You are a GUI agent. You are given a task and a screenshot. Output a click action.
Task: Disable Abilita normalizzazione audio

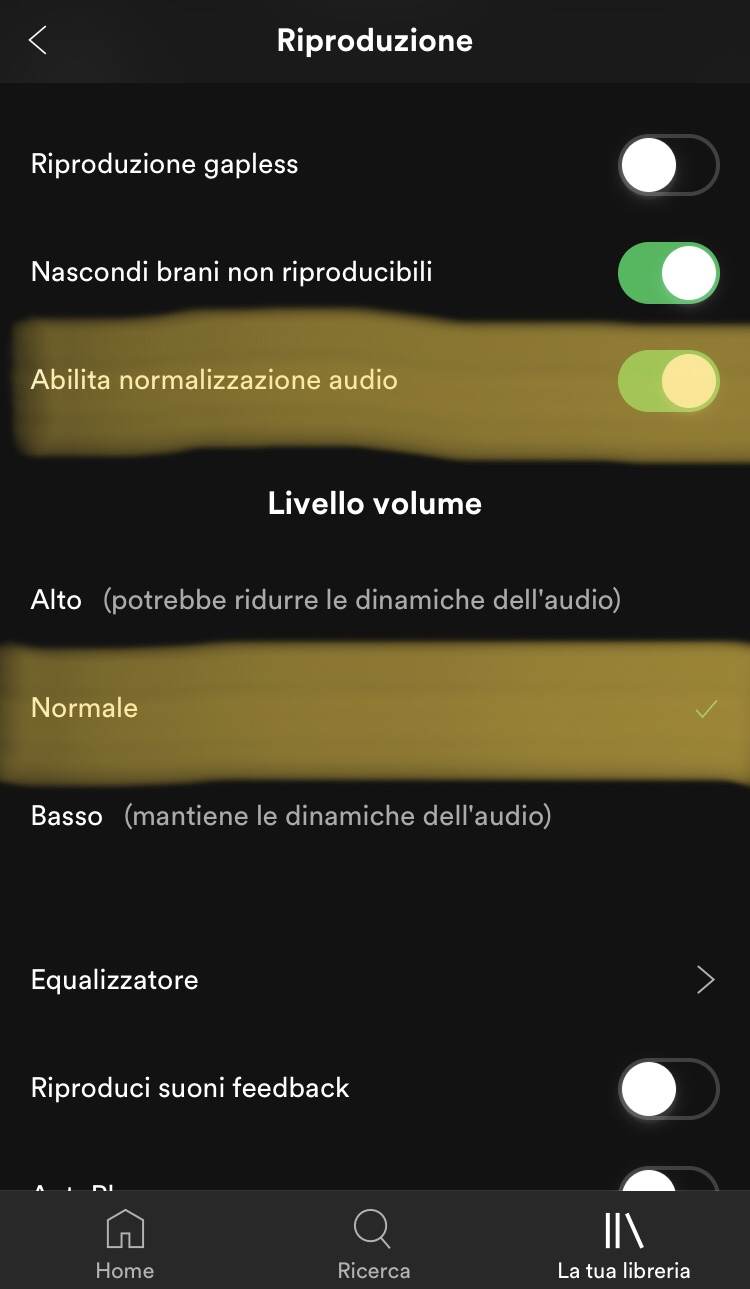click(668, 380)
